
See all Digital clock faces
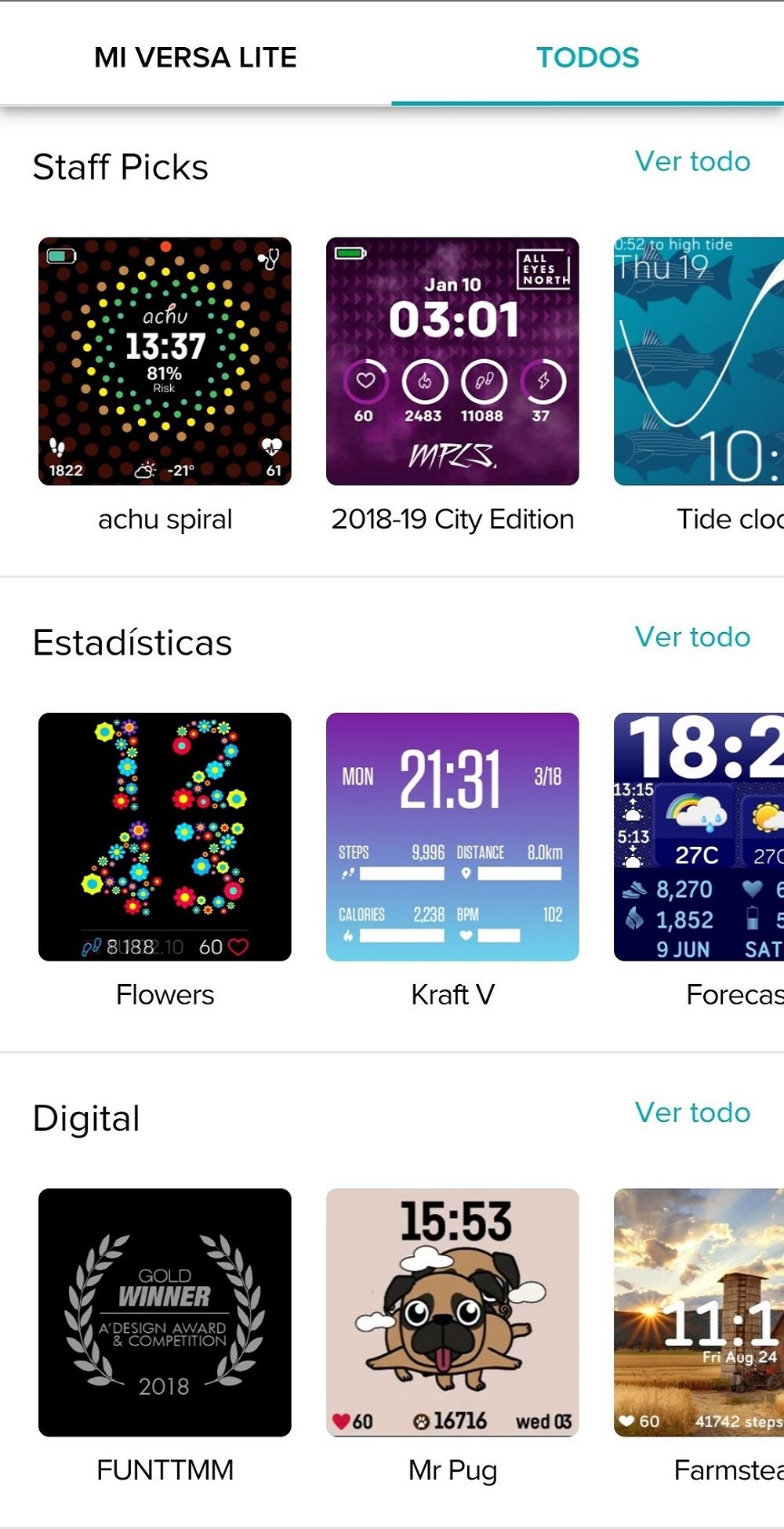(692, 1113)
